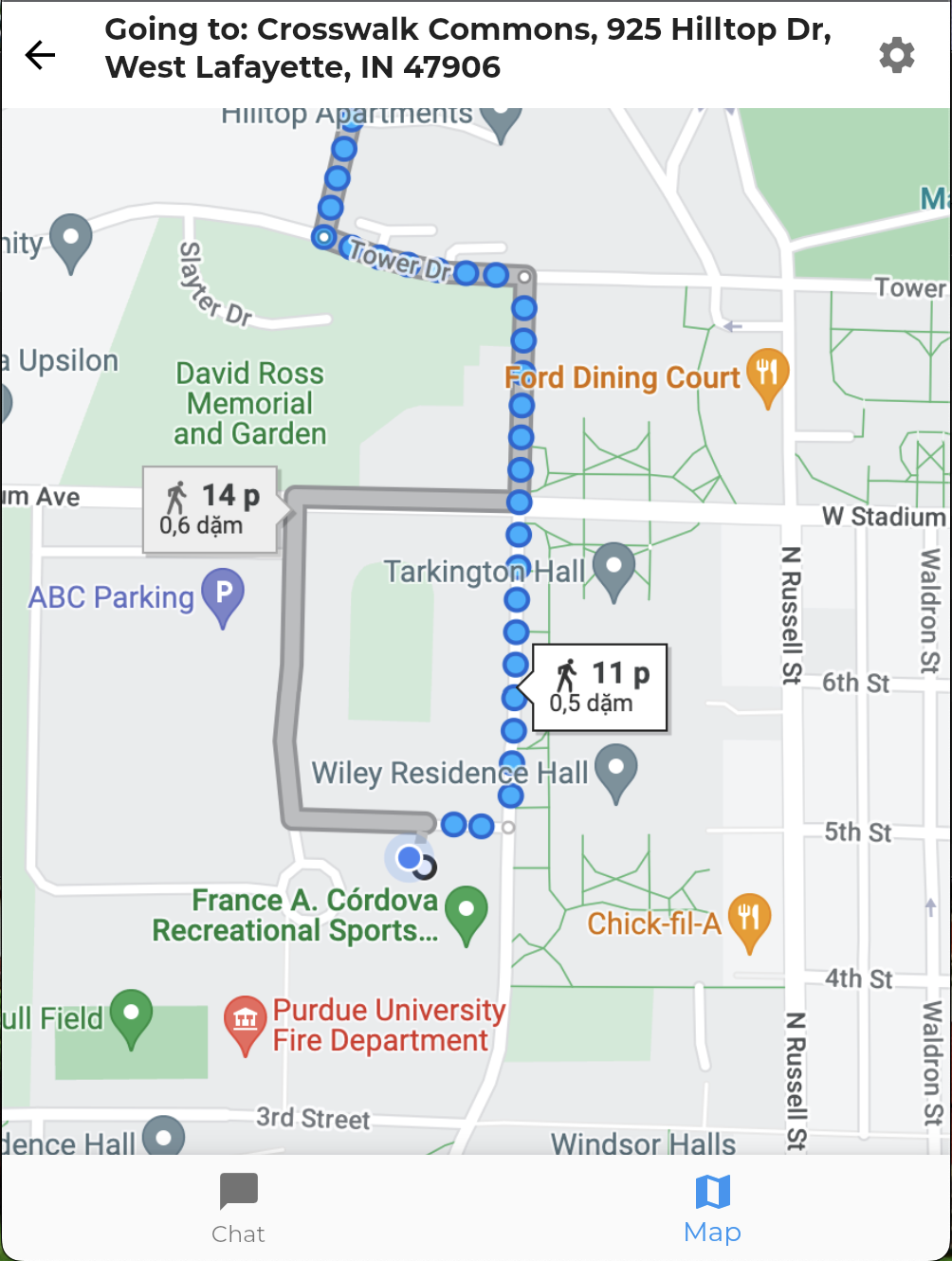The image size is (952, 1261).
Task: Select the 14 minute walking route bubble
Action: pyautogui.click(x=210, y=507)
